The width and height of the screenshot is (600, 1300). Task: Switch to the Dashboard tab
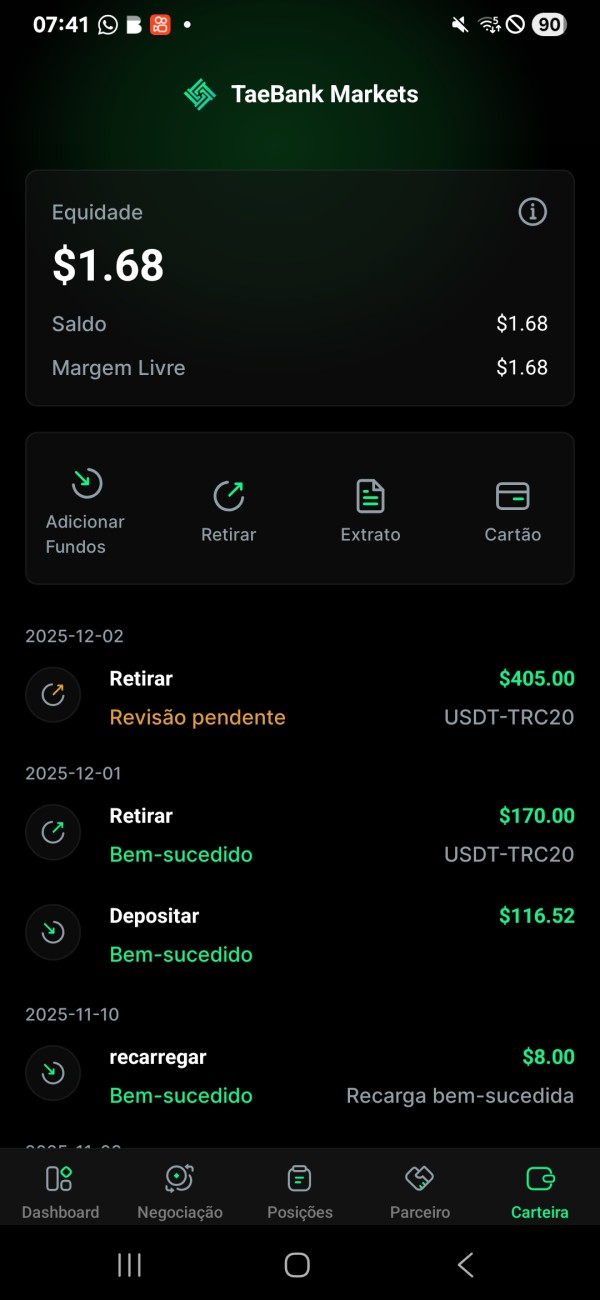click(60, 1191)
